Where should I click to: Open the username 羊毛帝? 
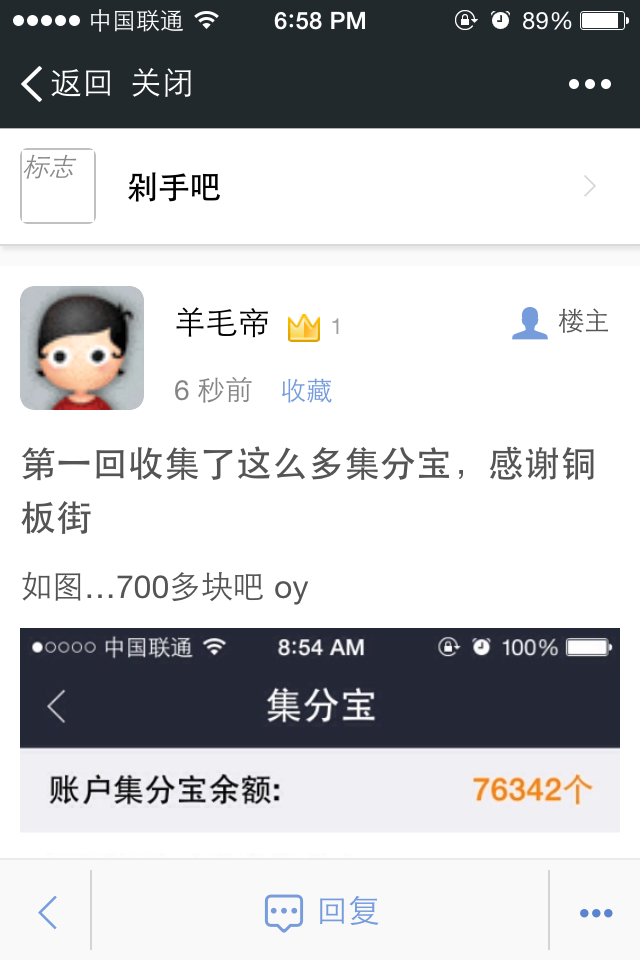tap(222, 323)
